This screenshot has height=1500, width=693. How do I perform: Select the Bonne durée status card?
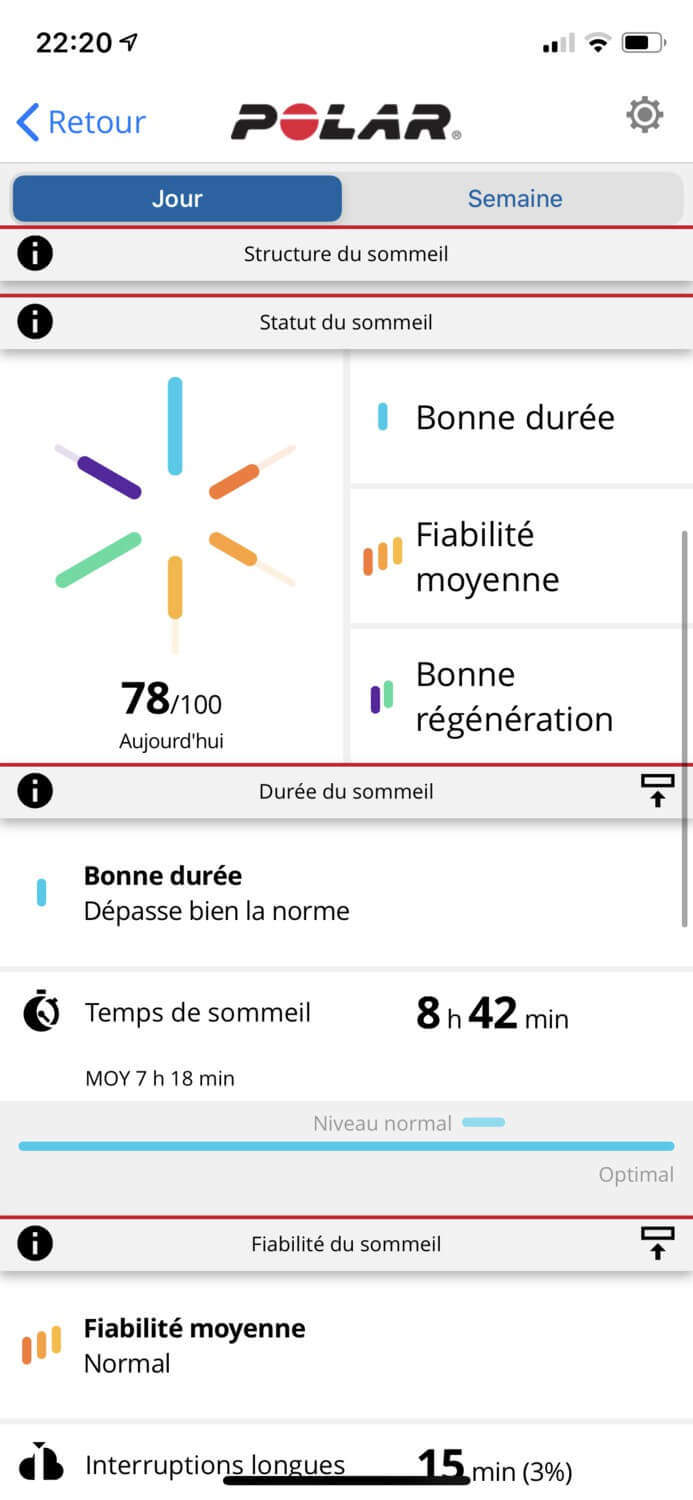click(521, 417)
